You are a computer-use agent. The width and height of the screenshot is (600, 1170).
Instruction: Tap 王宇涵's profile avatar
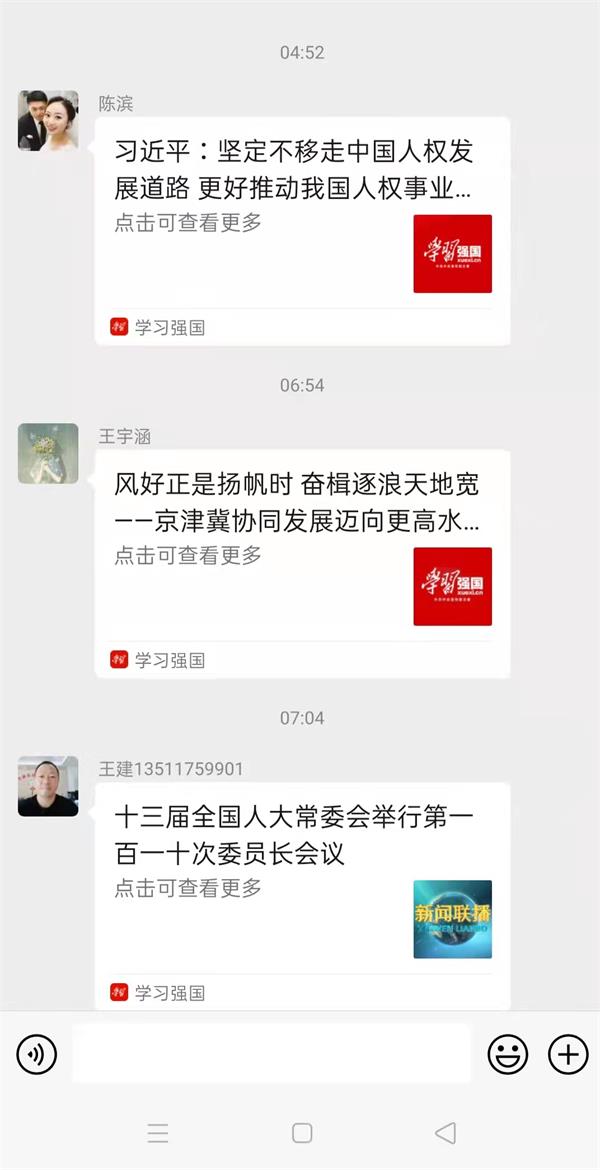(x=48, y=454)
